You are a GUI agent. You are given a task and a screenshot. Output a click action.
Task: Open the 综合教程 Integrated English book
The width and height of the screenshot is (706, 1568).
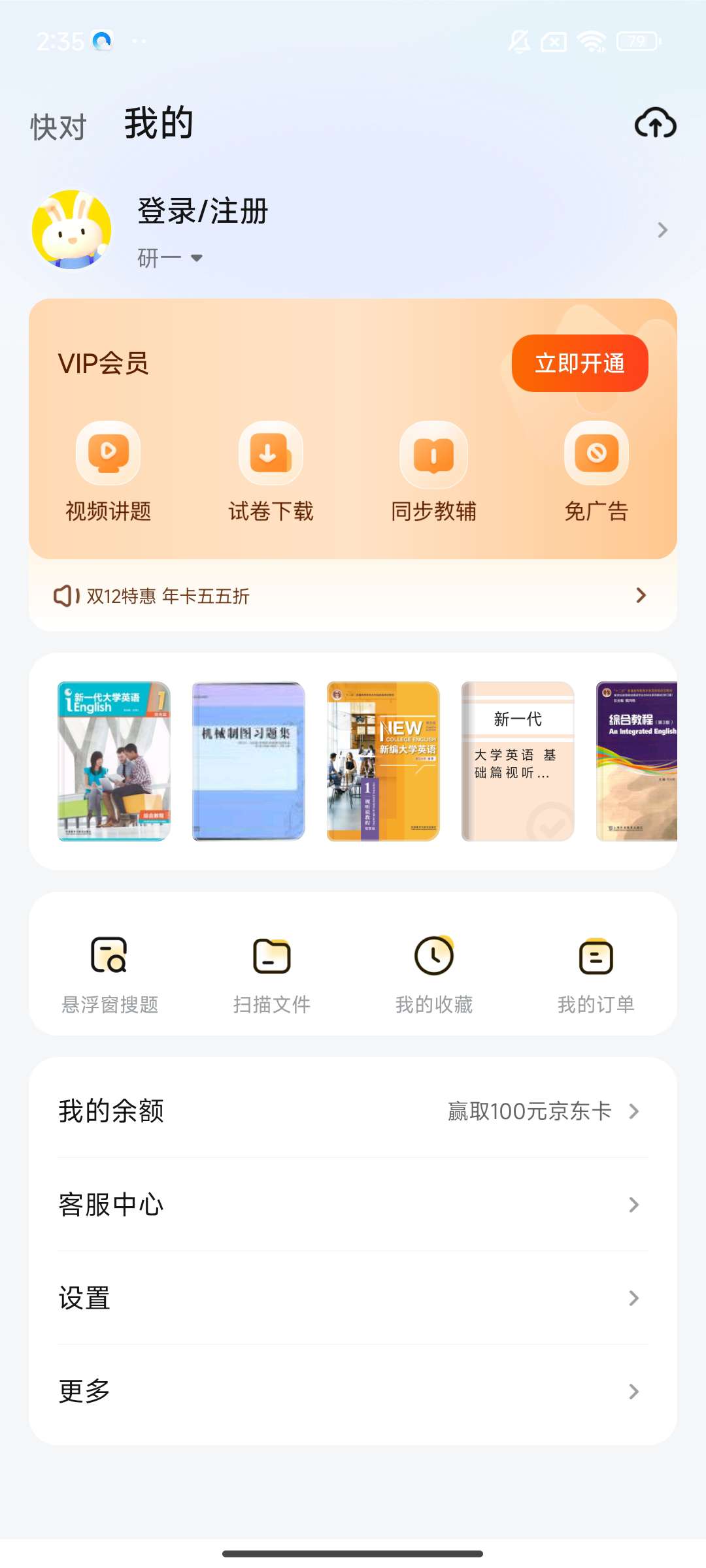click(637, 761)
